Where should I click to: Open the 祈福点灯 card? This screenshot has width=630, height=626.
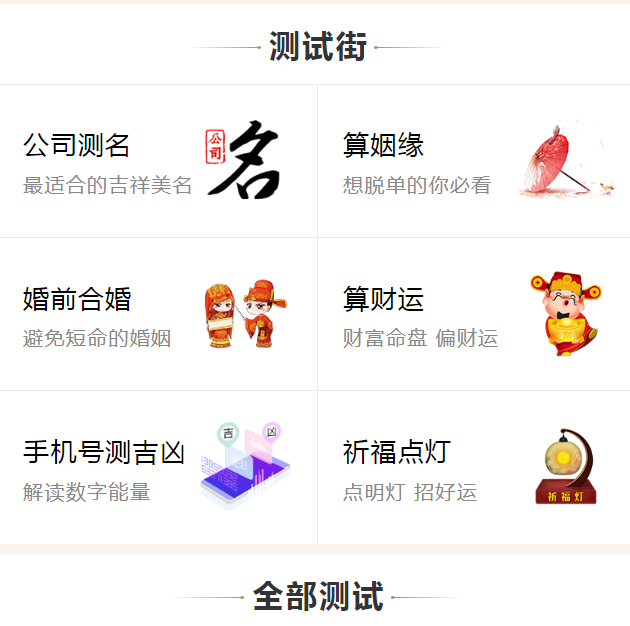coord(473,467)
